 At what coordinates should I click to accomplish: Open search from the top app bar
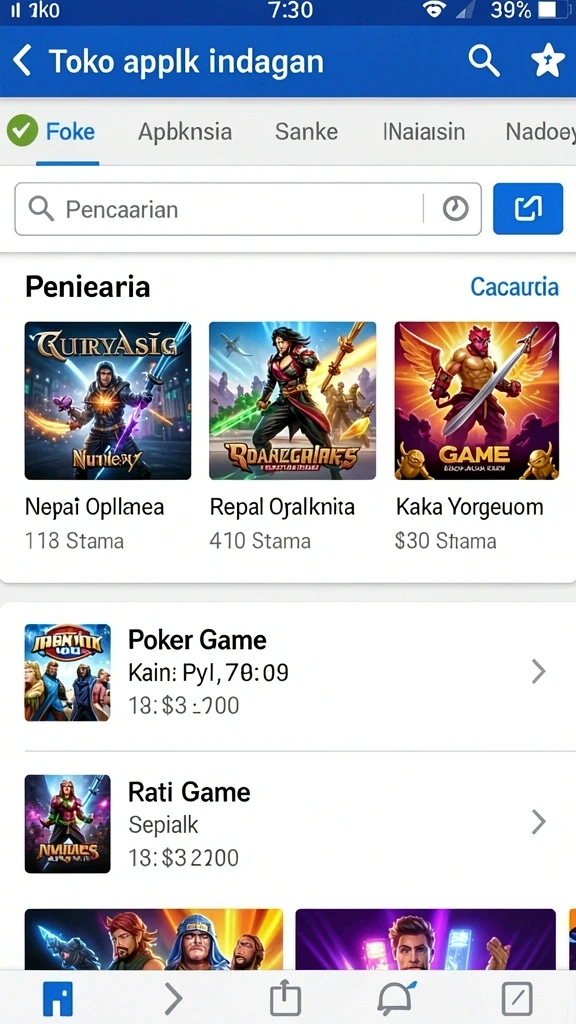click(484, 61)
